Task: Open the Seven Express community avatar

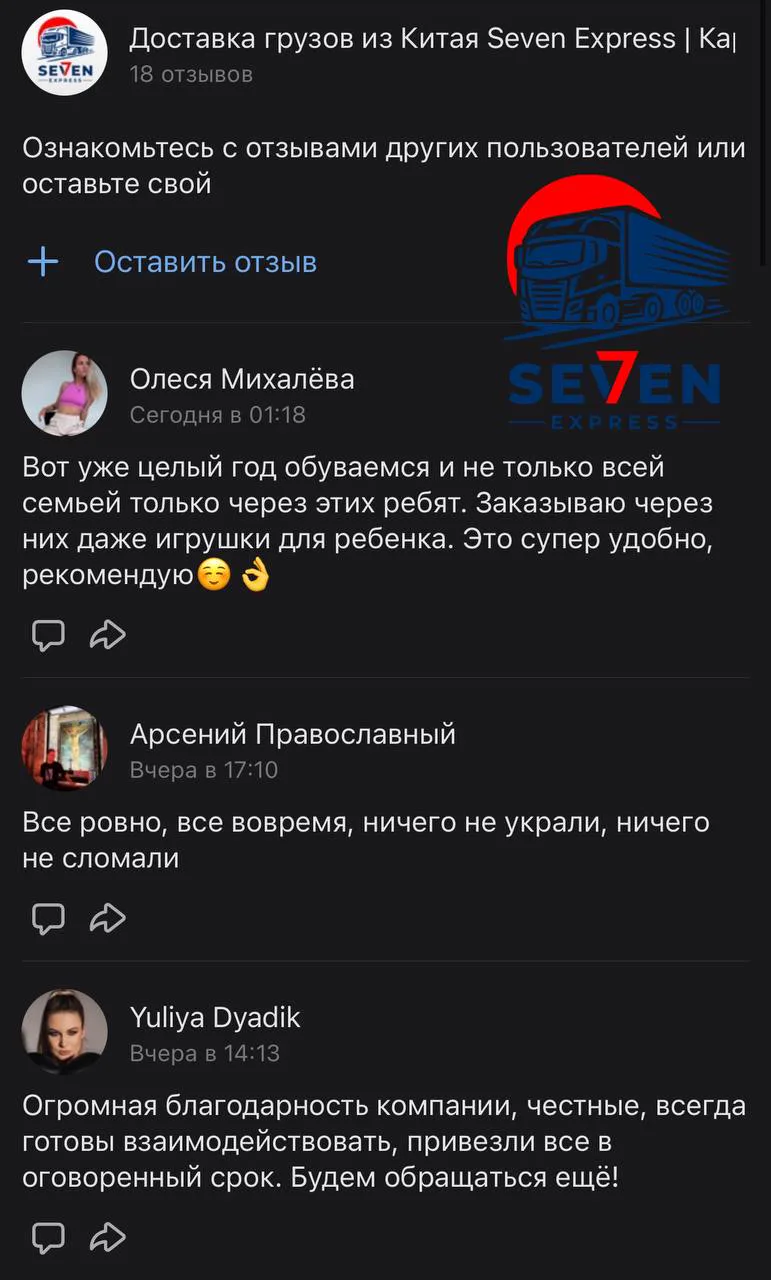Action: (64, 53)
